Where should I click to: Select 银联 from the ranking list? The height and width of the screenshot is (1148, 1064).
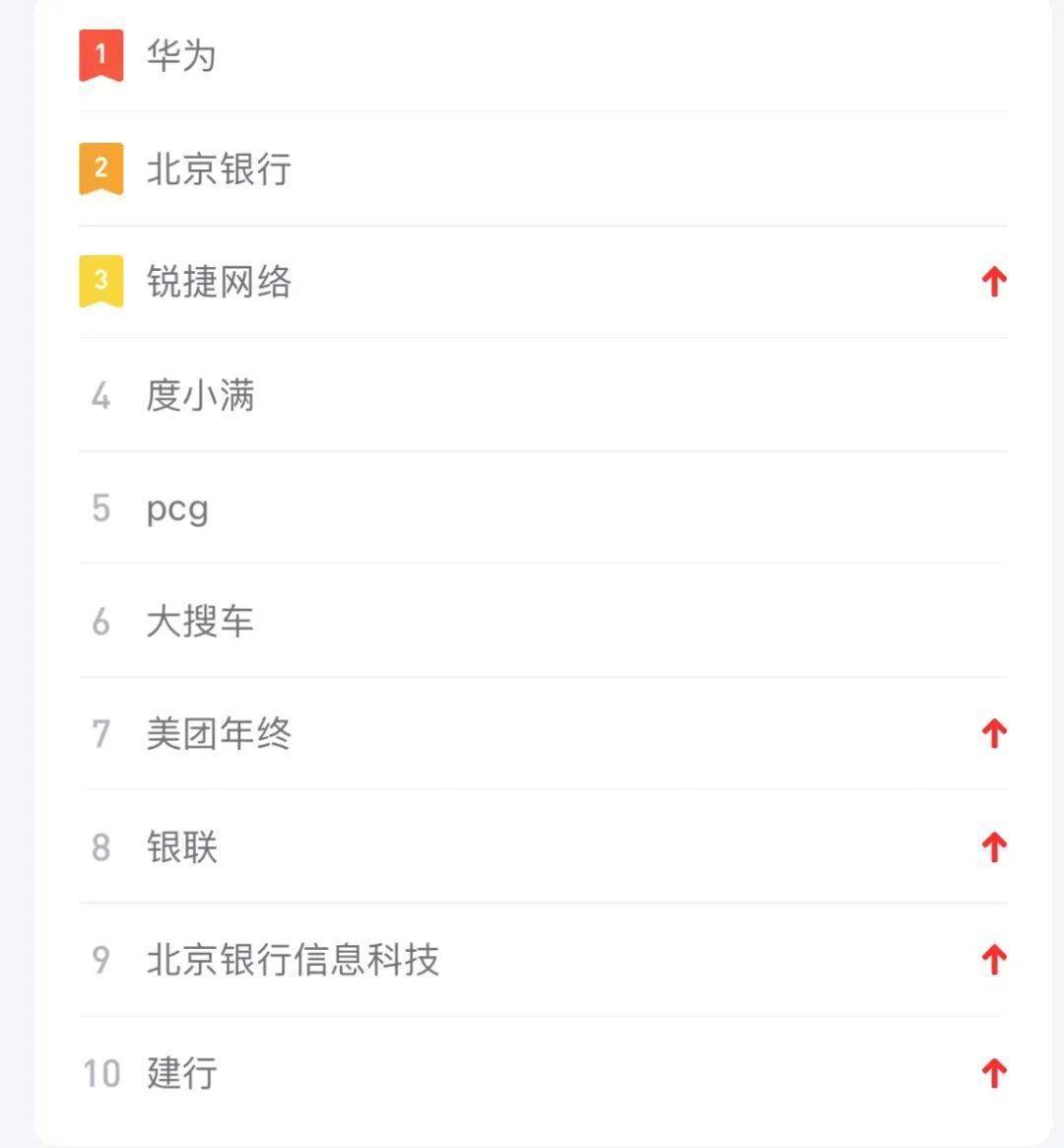click(x=182, y=847)
